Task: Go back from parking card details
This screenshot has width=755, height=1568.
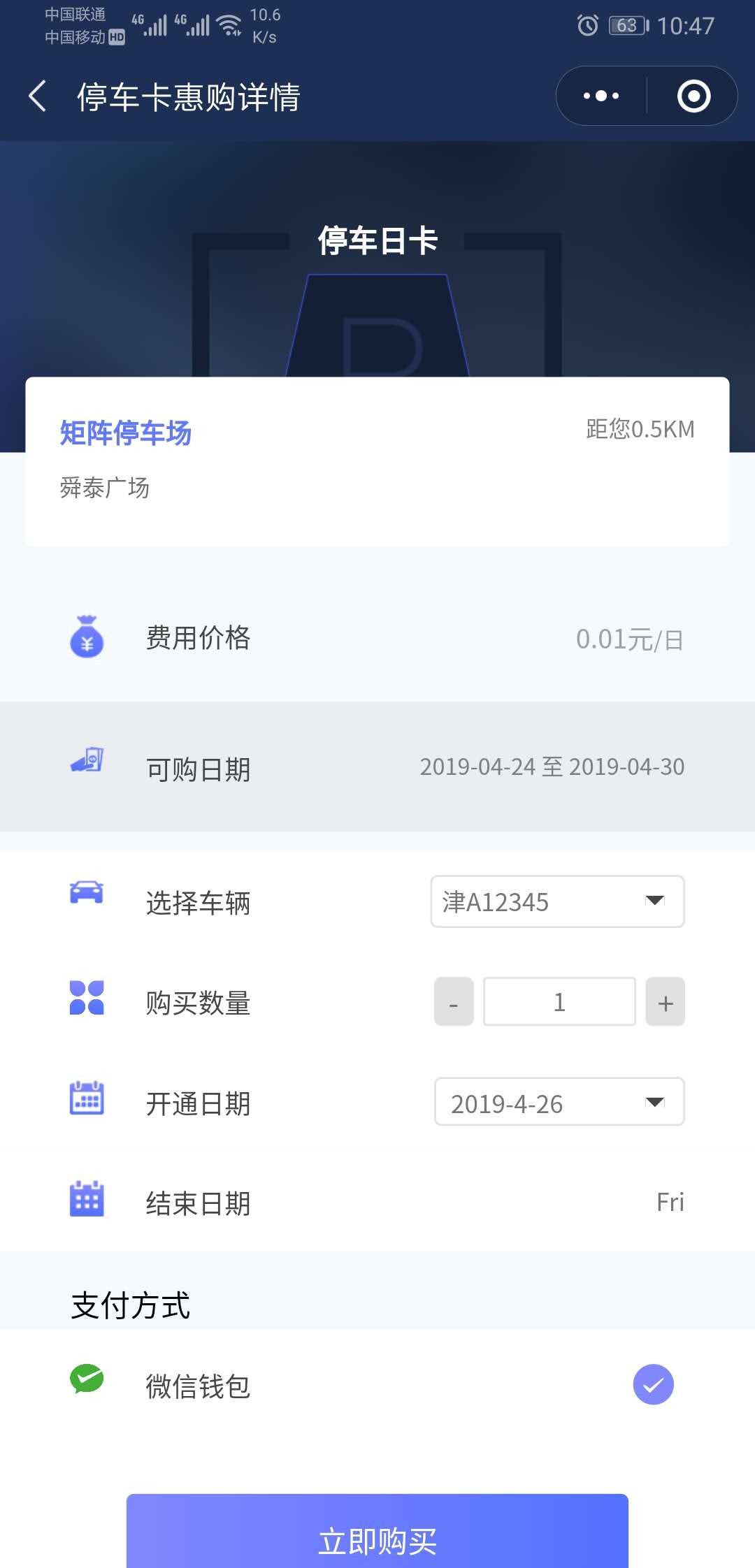Action: (x=38, y=96)
